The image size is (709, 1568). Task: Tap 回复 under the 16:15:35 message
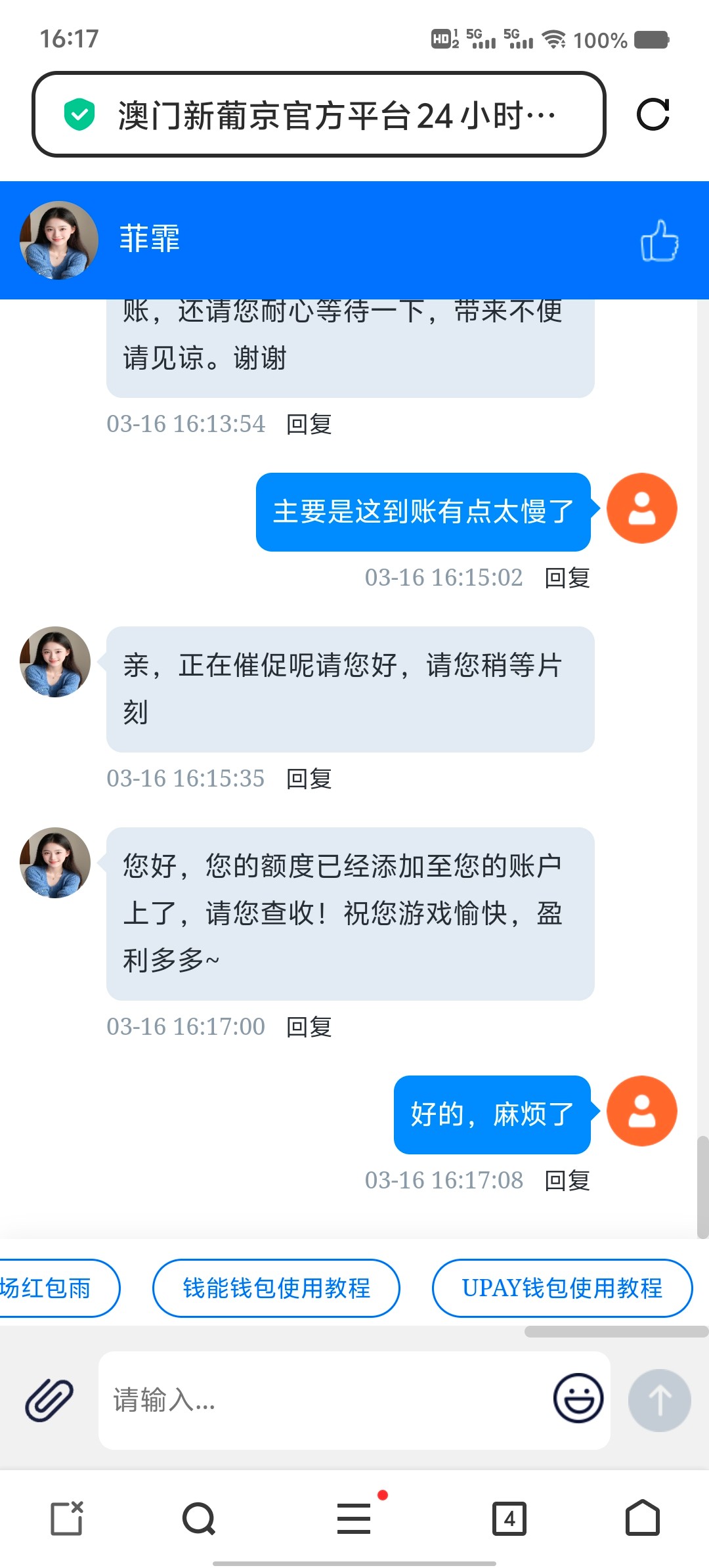click(x=309, y=779)
